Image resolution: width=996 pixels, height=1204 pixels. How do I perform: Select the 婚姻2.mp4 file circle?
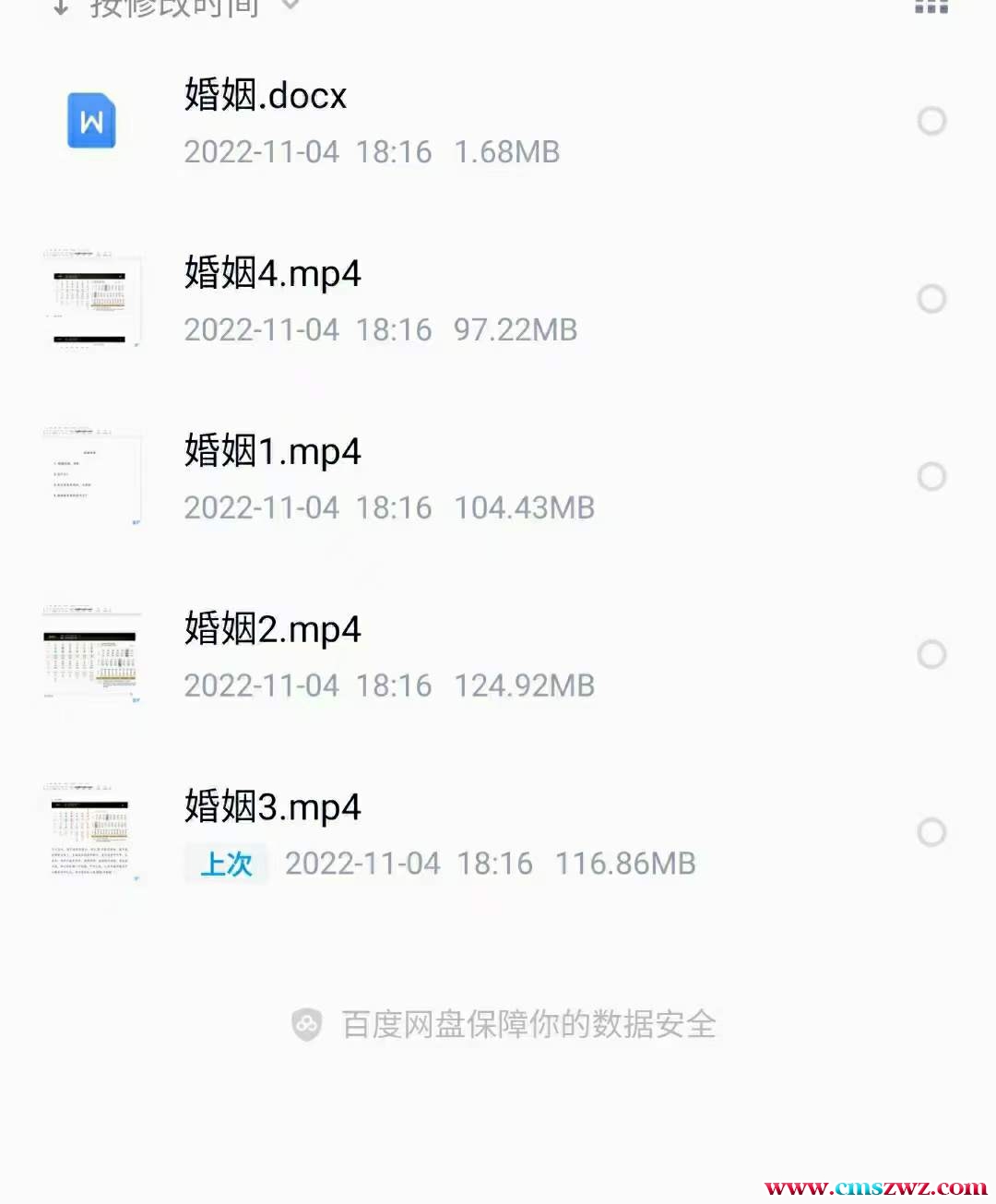pyautogui.click(x=931, y=655)
